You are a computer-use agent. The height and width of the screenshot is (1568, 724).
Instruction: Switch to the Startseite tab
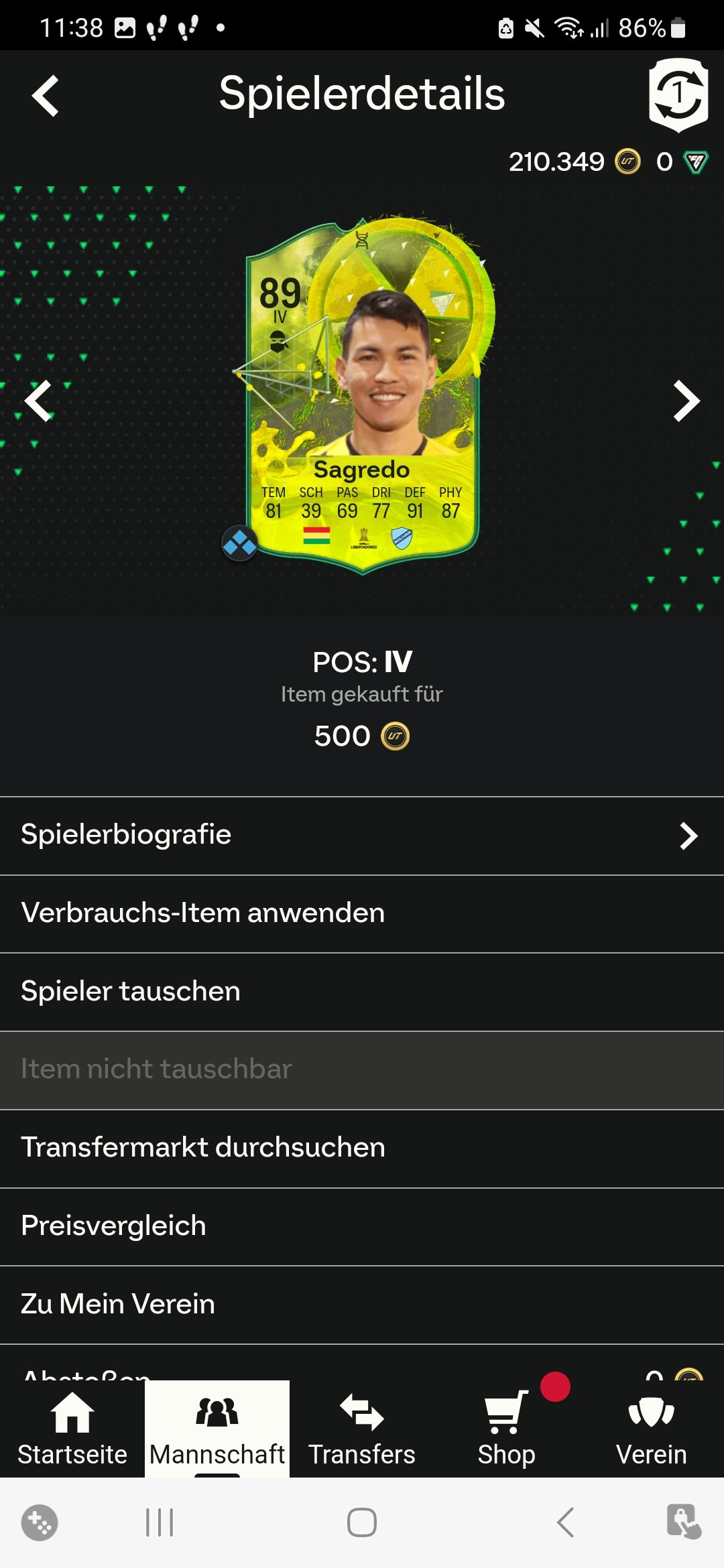pos(72,1429)
